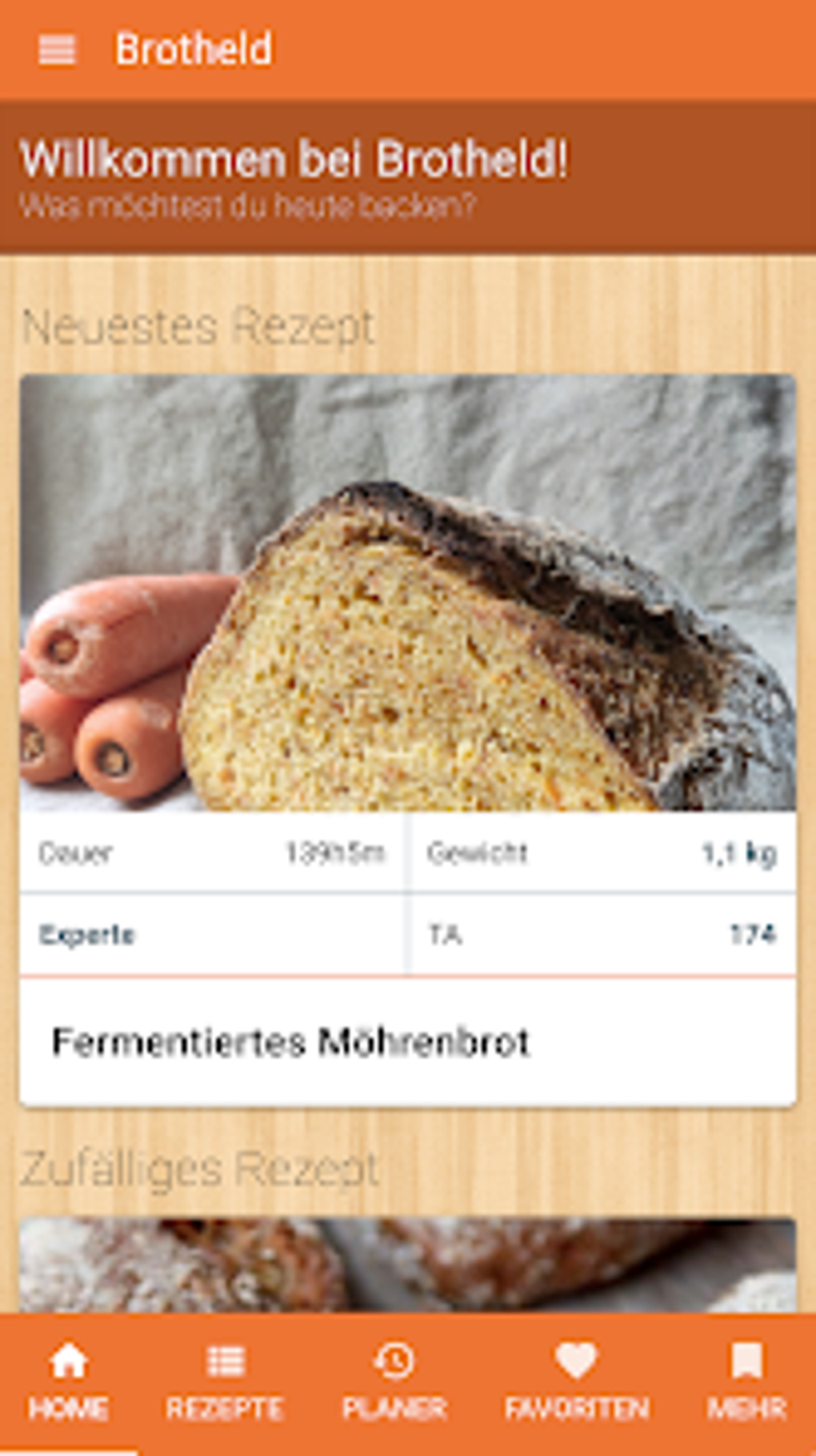The image size is (816, 1456).
Task: Open the hamburger drawer menu
Action: (x=57, y=50)
